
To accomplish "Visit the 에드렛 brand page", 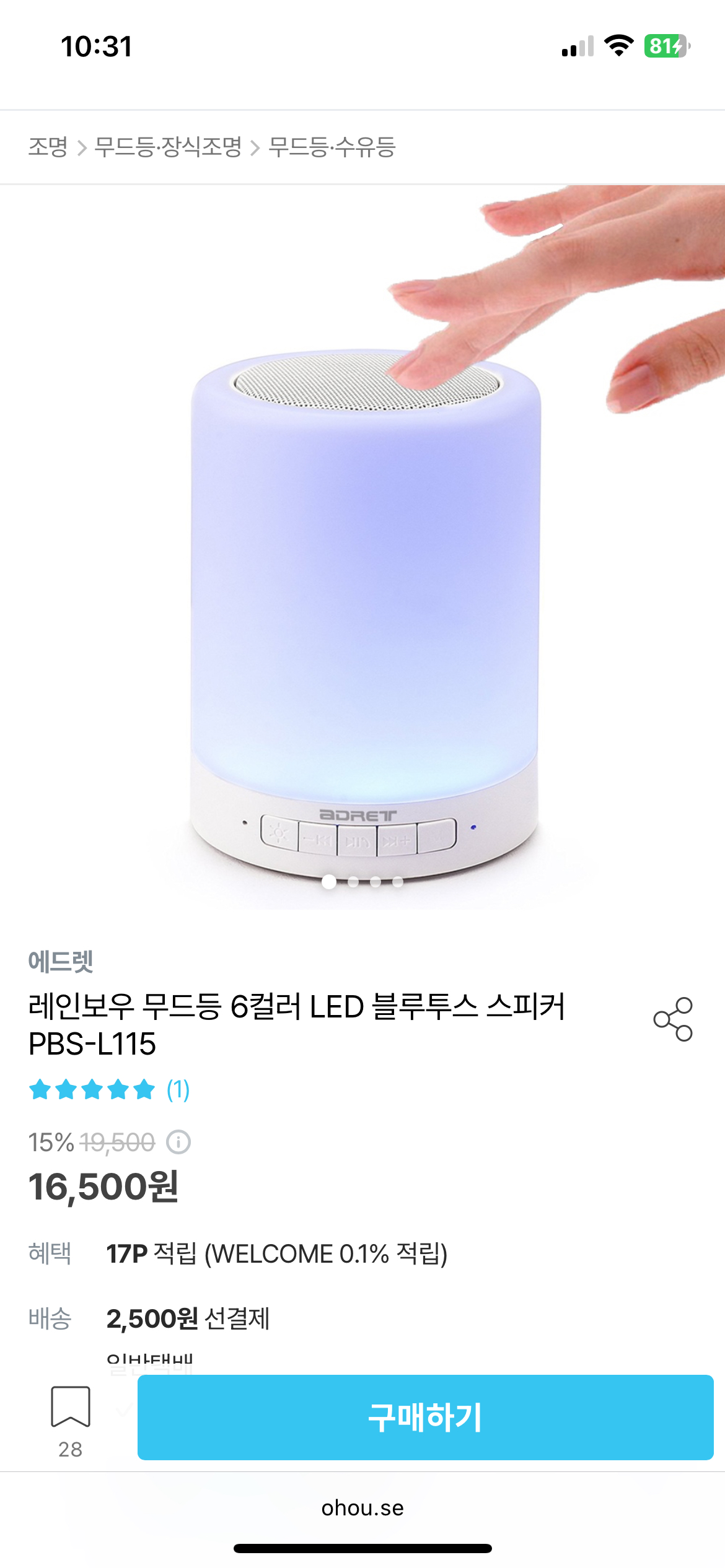I will [x=61, y=962].
